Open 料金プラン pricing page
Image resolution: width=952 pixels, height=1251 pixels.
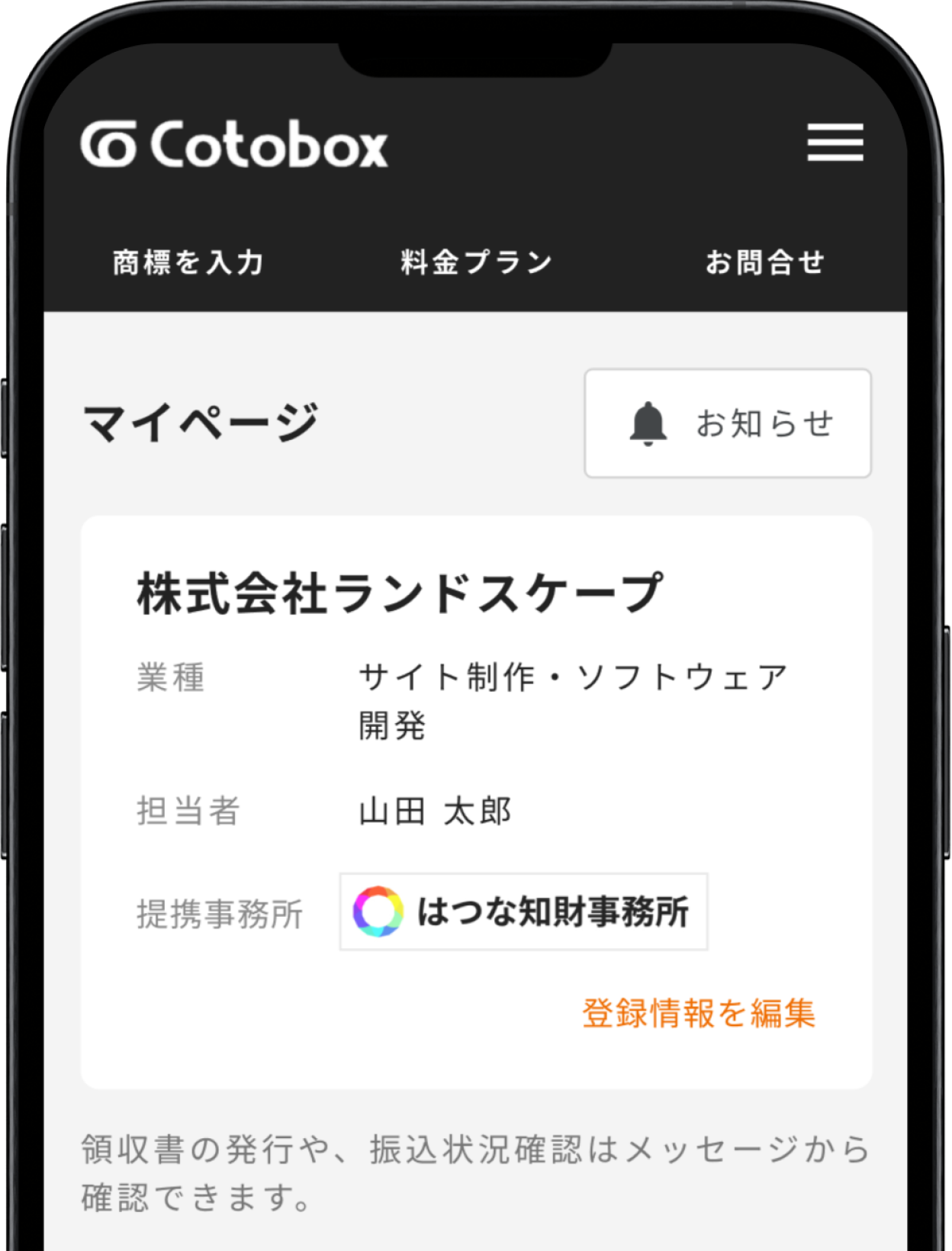[x=477, y=262]
